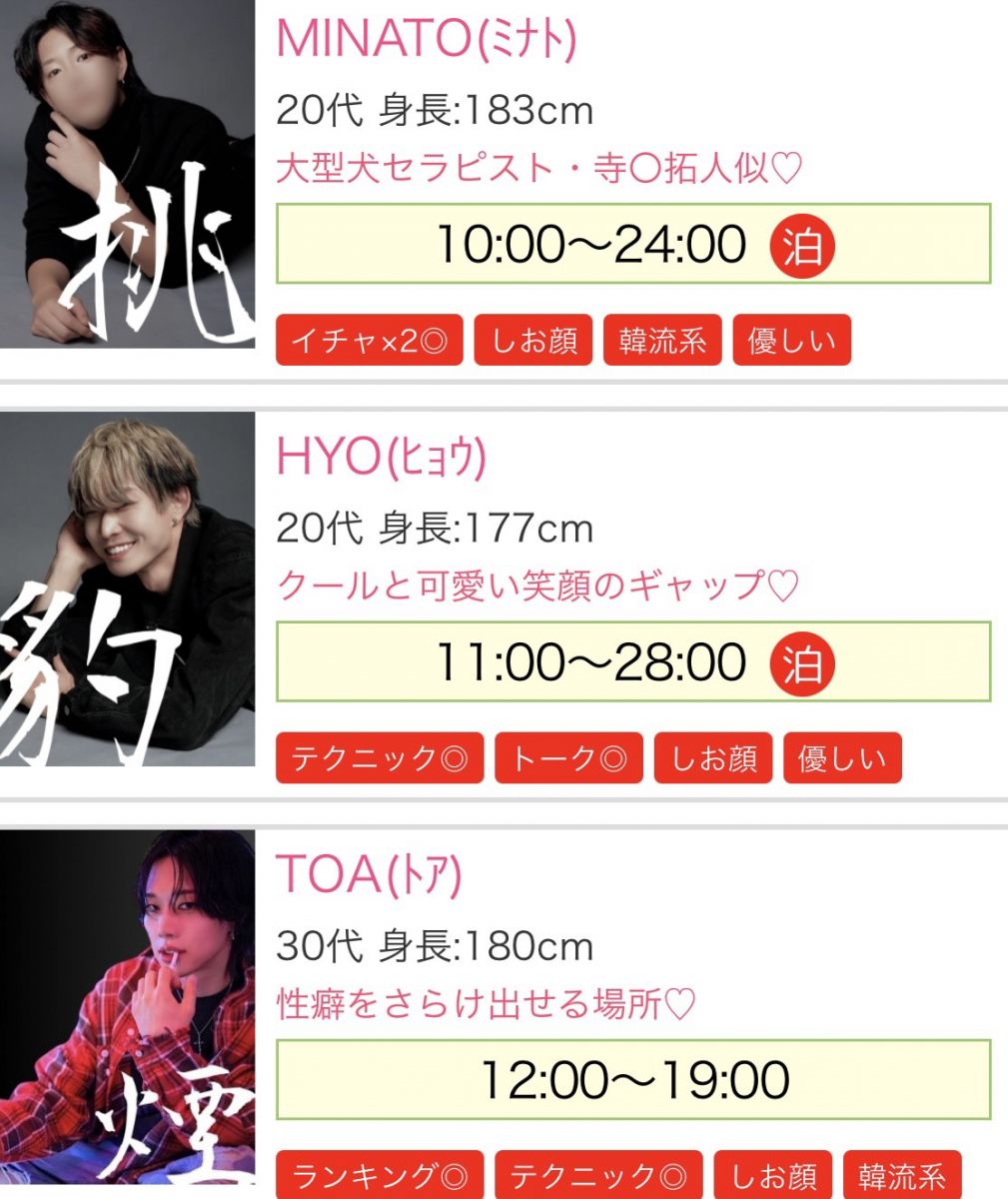Screen dimensions: 1008x1199
Task: Select the ランキング◎ tag
Action: pos(379,1176)
